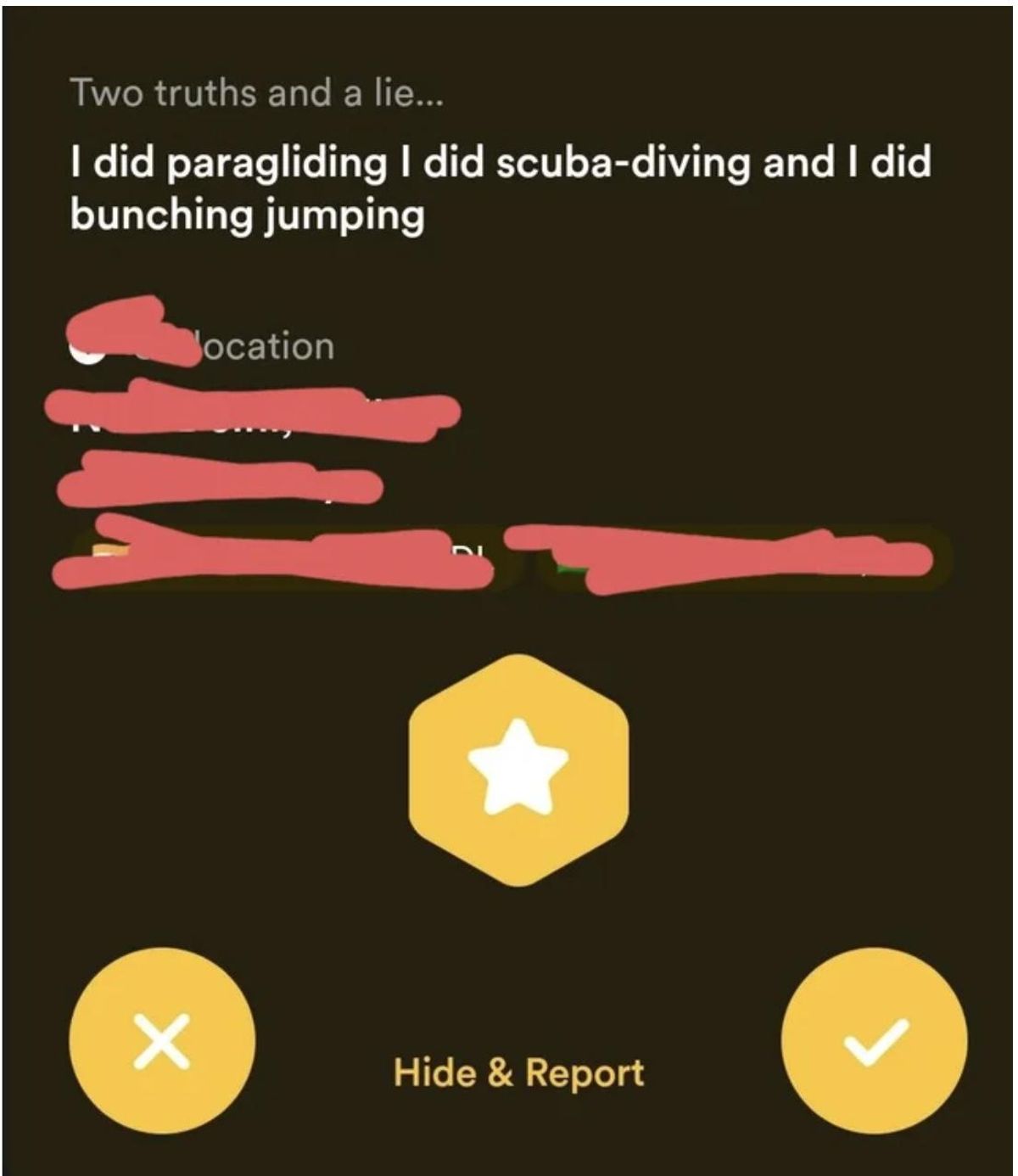Tap the SuperSwipe star button

coord(518,770)
